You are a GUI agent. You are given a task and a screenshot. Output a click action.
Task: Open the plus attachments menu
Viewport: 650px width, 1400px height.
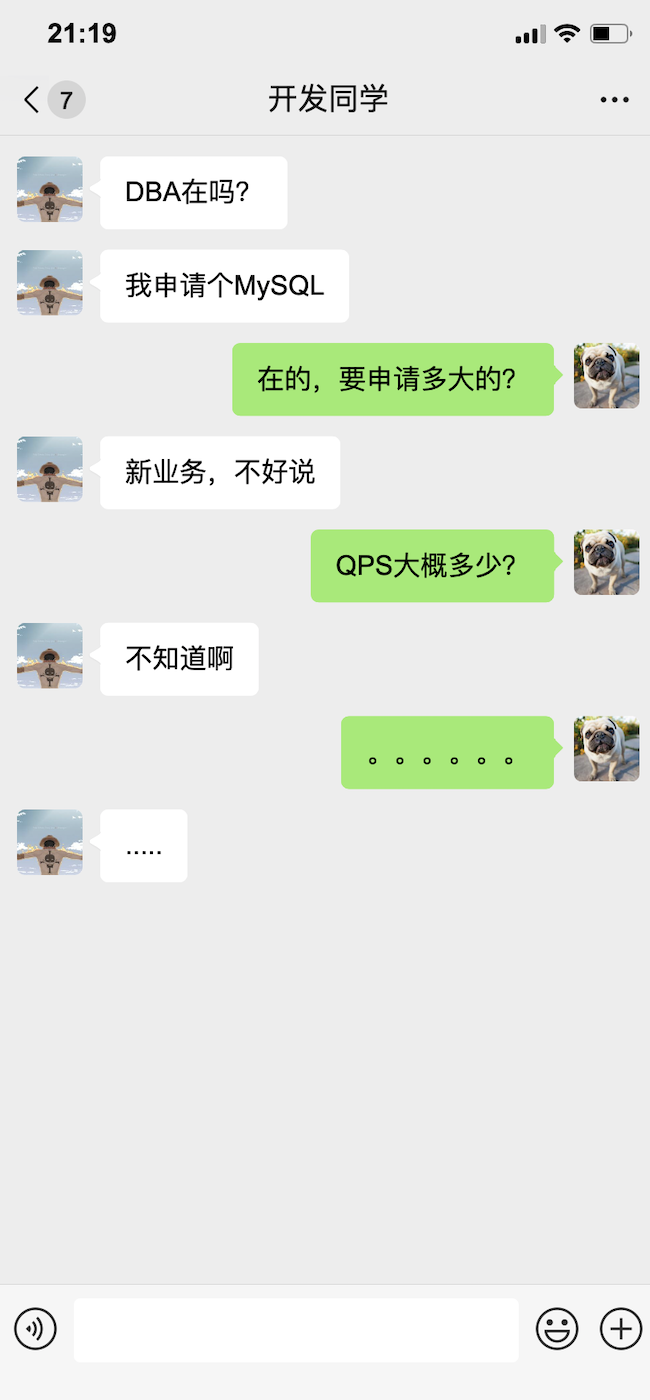click(x=620, y=1329)
